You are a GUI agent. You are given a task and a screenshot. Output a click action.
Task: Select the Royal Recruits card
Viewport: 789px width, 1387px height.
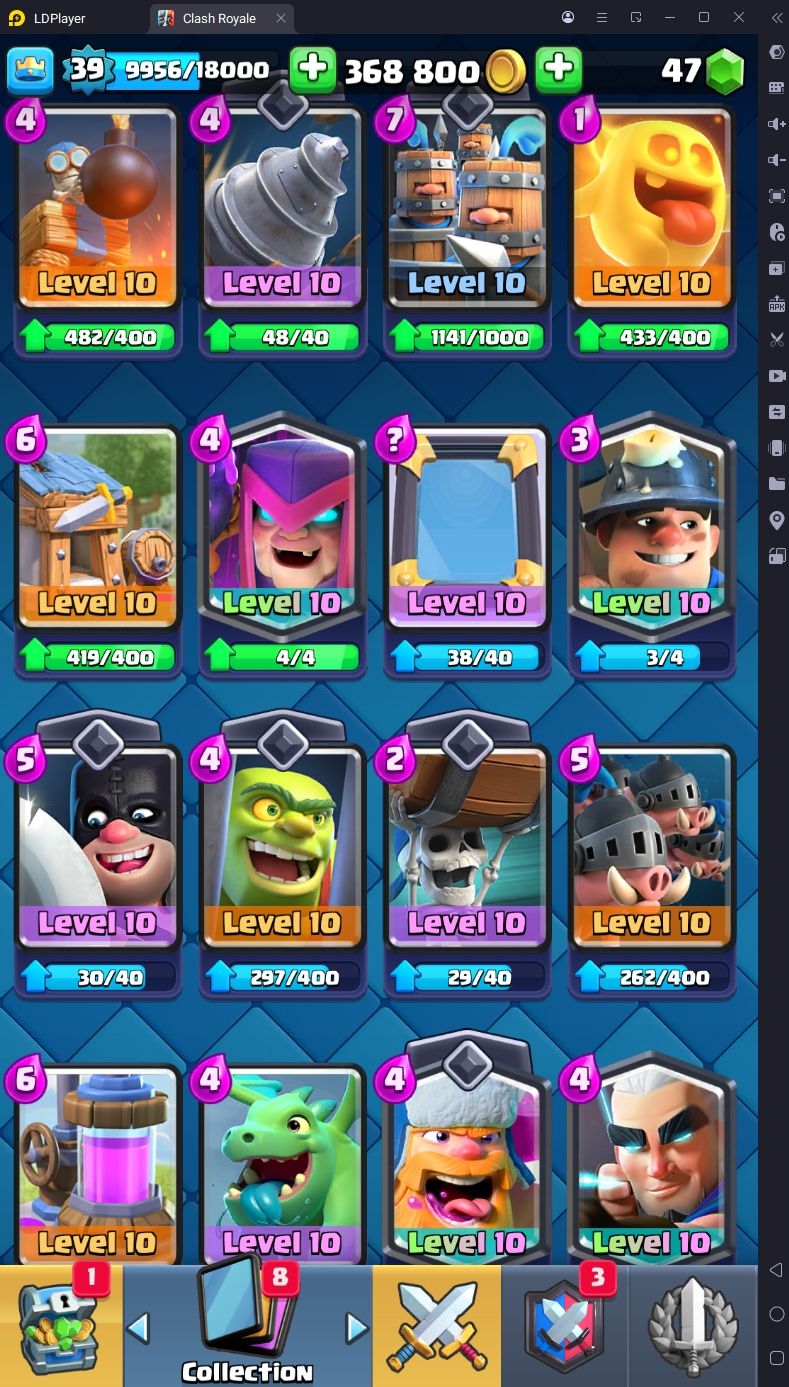pos(467,210)
